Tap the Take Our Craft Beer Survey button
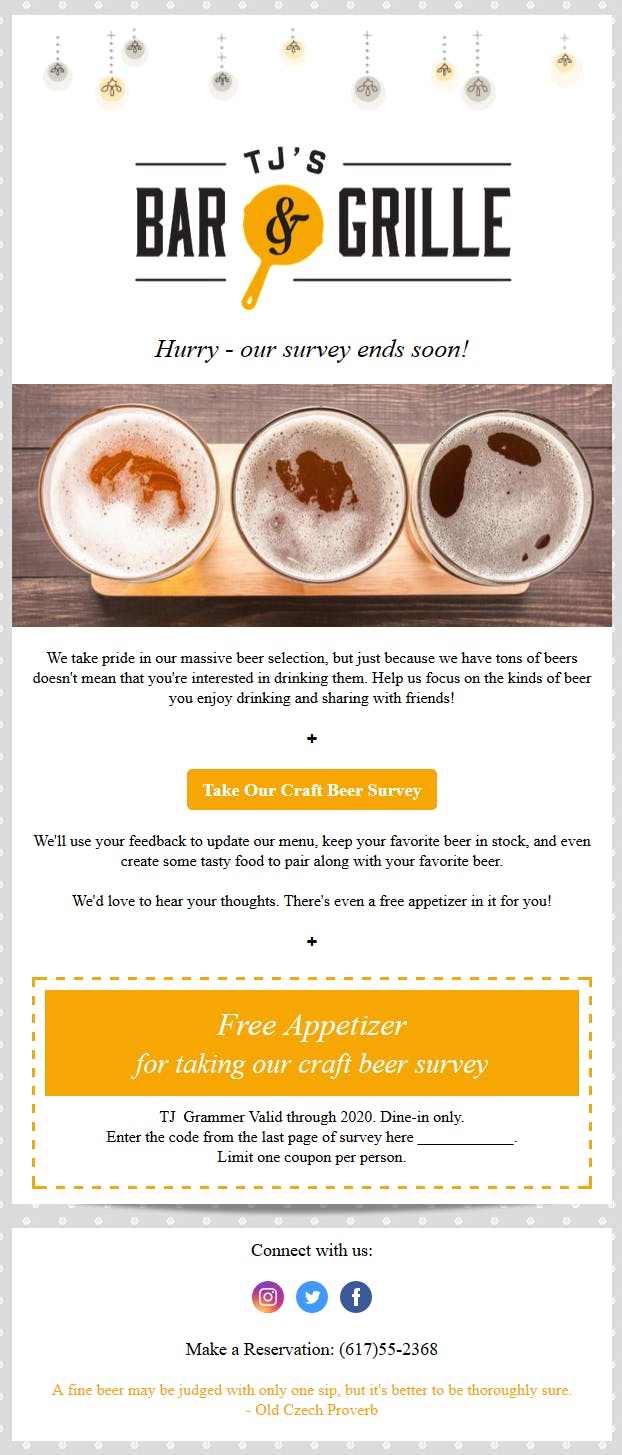The height and width of the screenshot is (1455, 622). [311, 790]
